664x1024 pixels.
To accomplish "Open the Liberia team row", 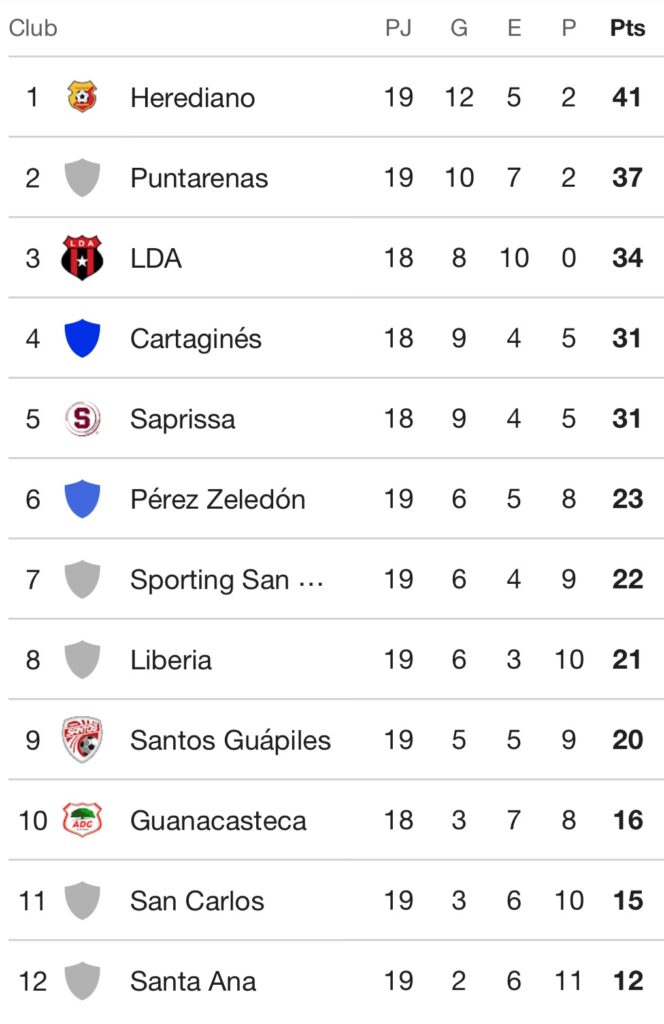I will pyautogui.click(x=171, y=660).
